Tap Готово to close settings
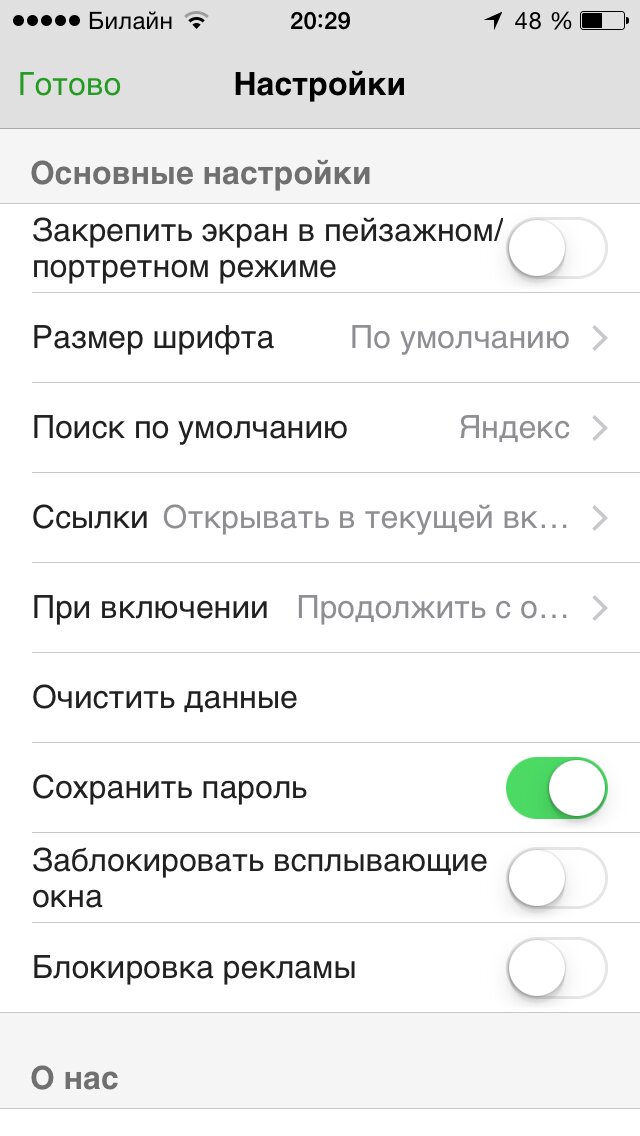Image resolution: width=640 pixels, height=1136 pixels. pyautogui.click(x=69, y=85)
